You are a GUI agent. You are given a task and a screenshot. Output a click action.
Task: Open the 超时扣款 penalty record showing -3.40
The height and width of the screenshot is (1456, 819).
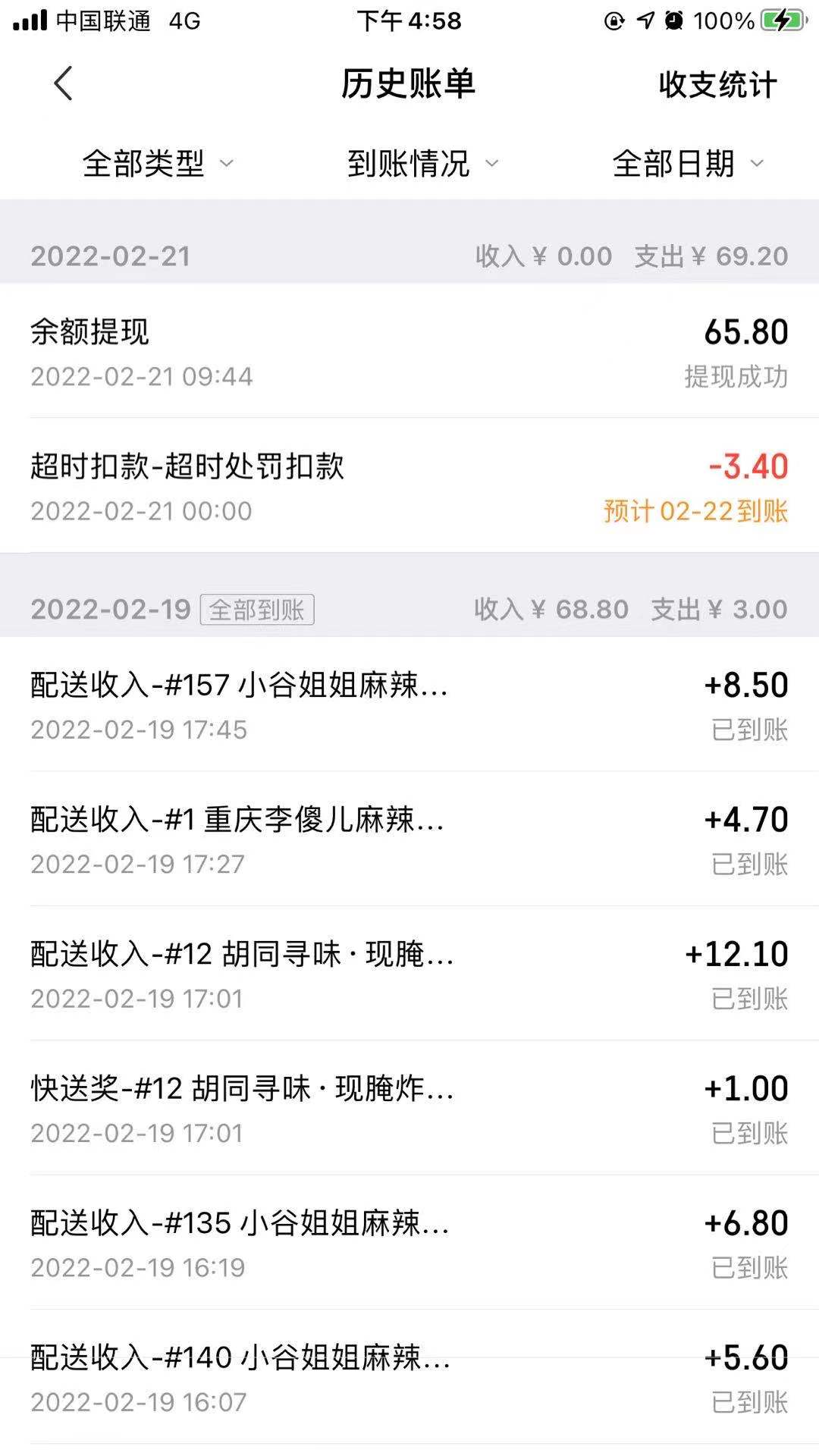tap(409, 485)
